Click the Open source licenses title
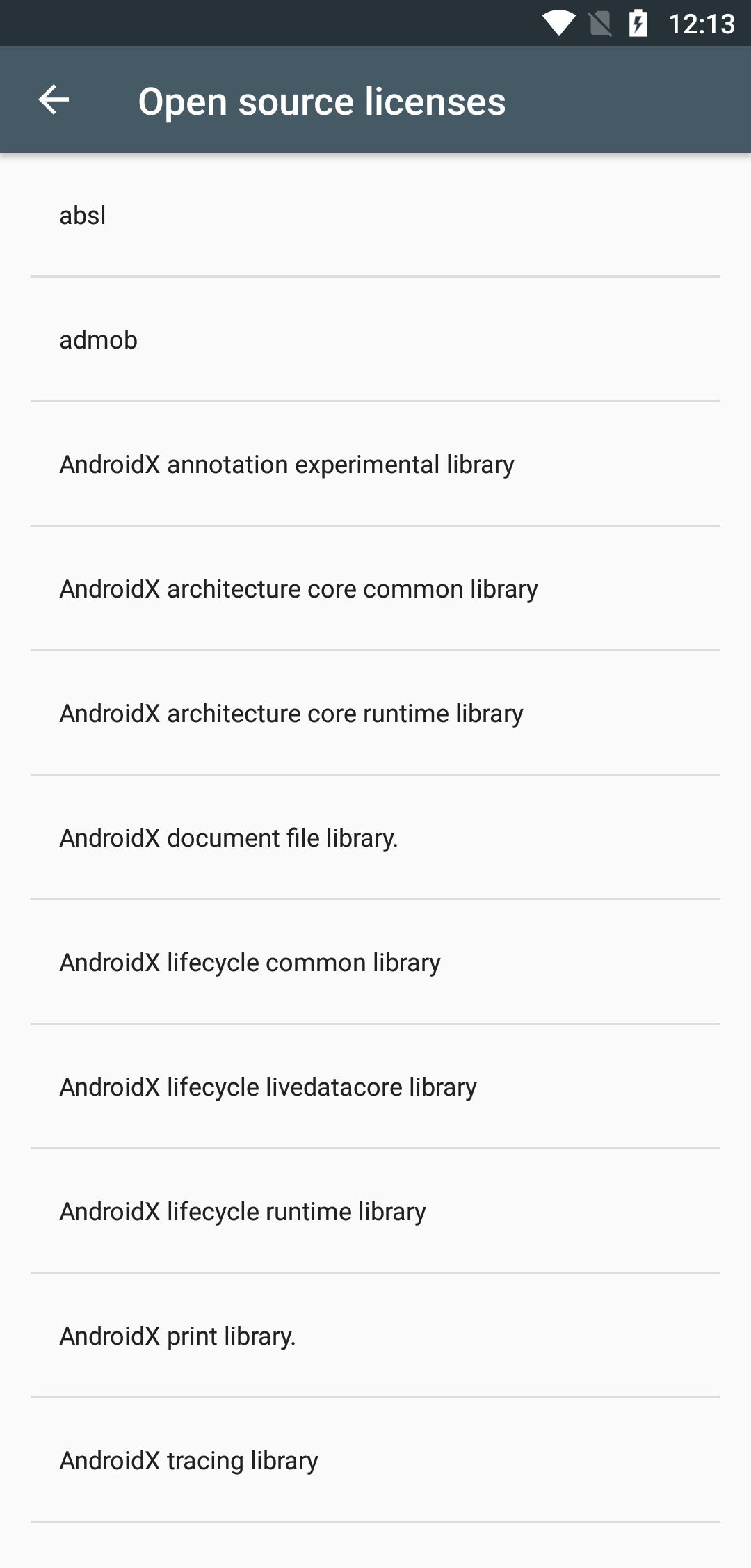 (322, 101)
